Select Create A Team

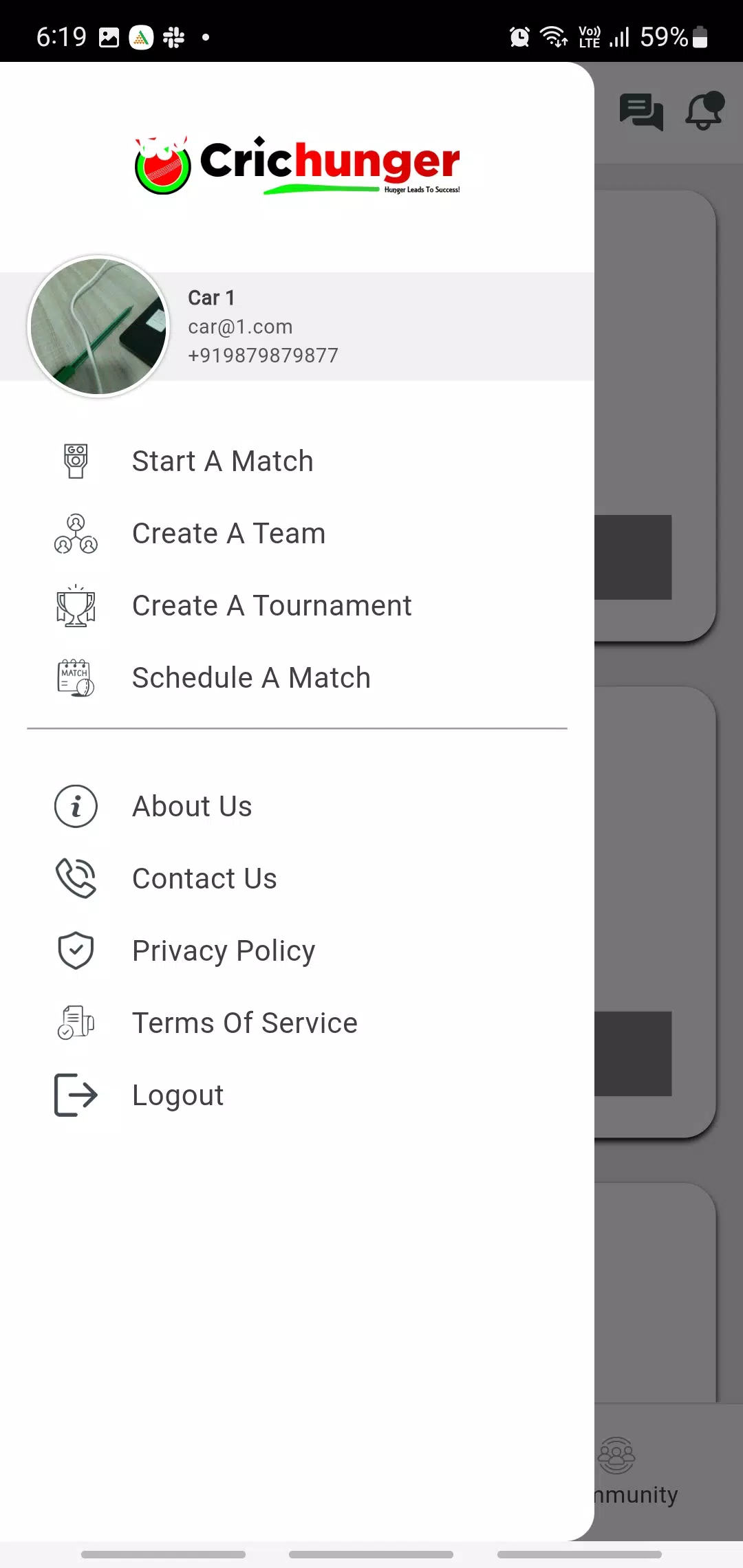click(x=297, y=533)
